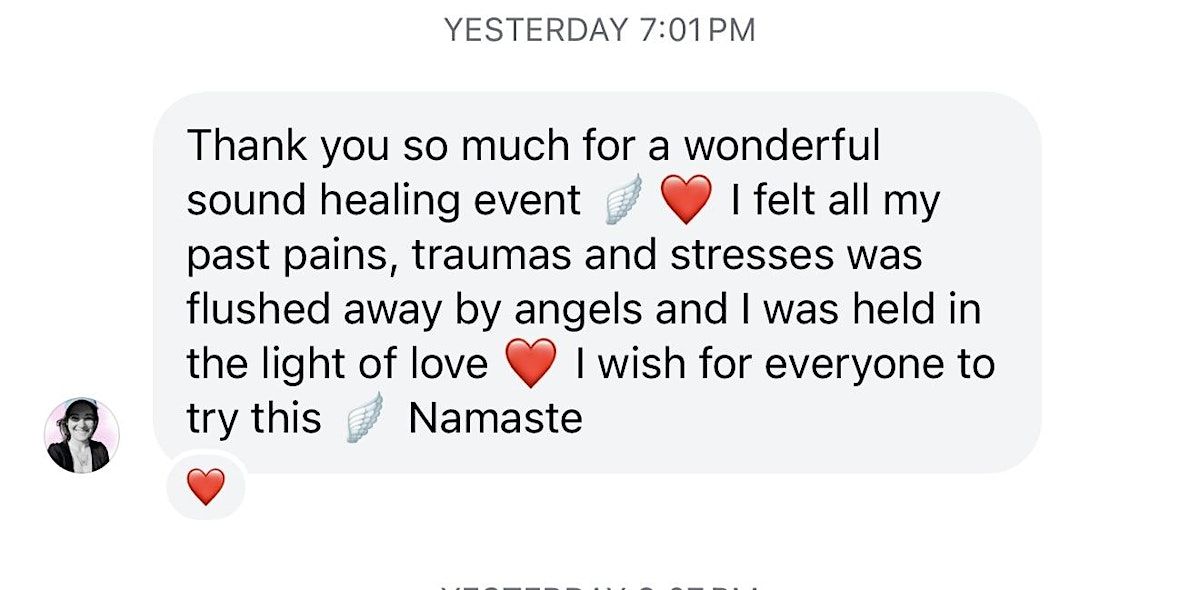Viewport: 1200px width, 590px height.
Task: Tap the heart reaction under the message
Action: (x=206, y=487)
